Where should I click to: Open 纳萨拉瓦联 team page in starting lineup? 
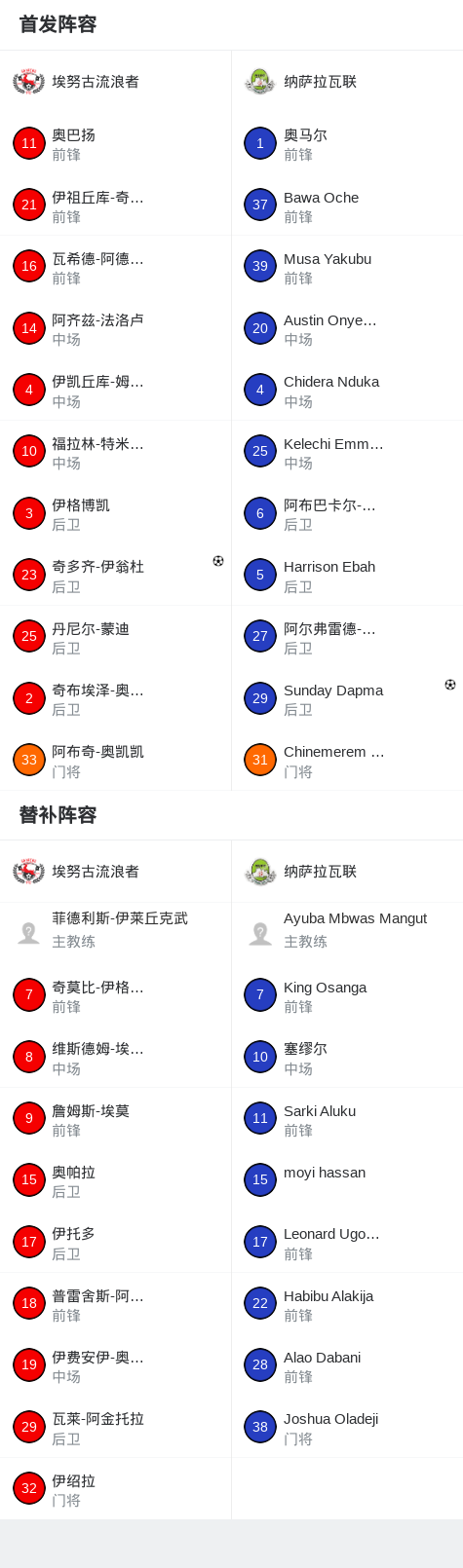tap(347, 82)
